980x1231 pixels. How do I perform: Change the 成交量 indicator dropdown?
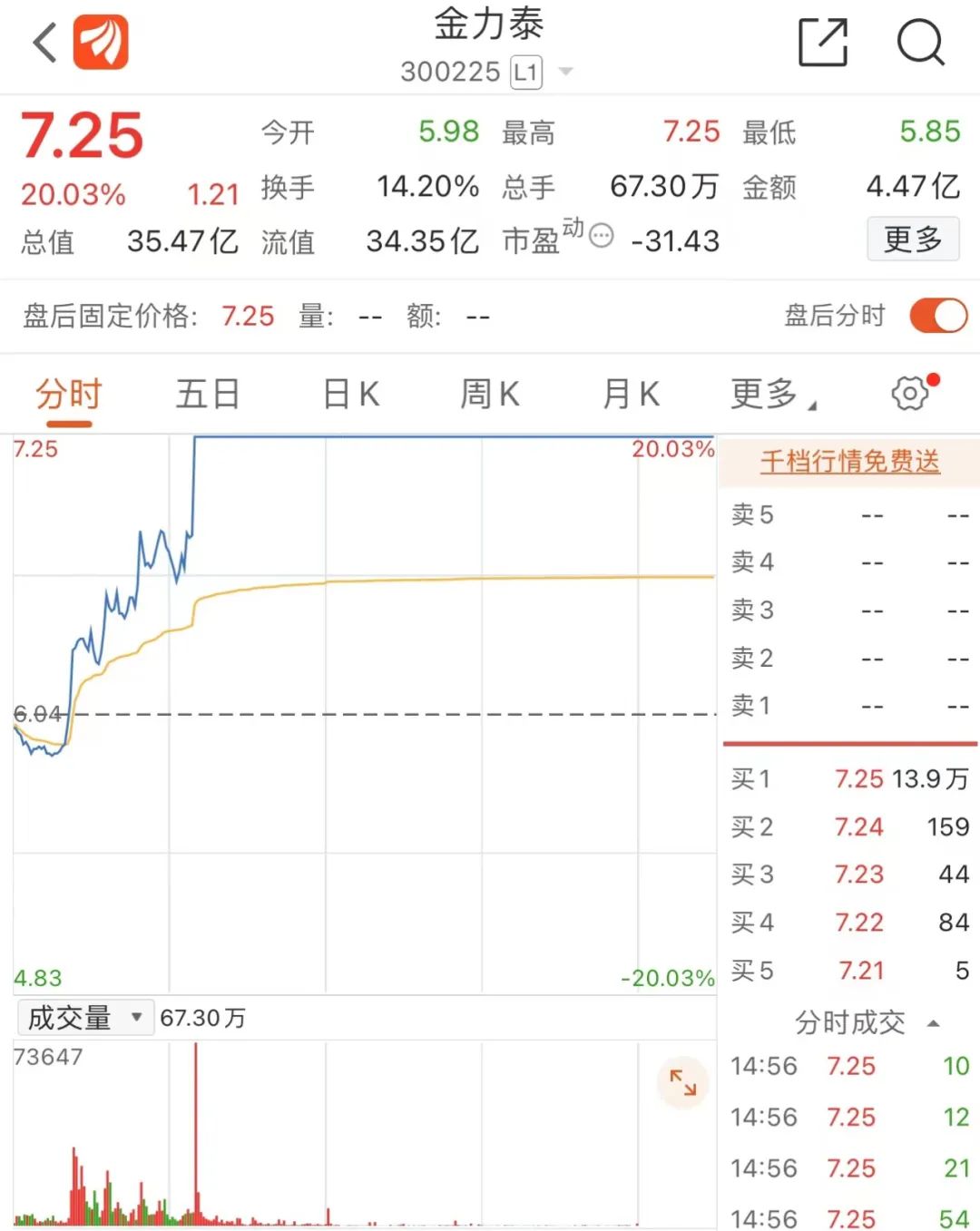[84, 1018]
